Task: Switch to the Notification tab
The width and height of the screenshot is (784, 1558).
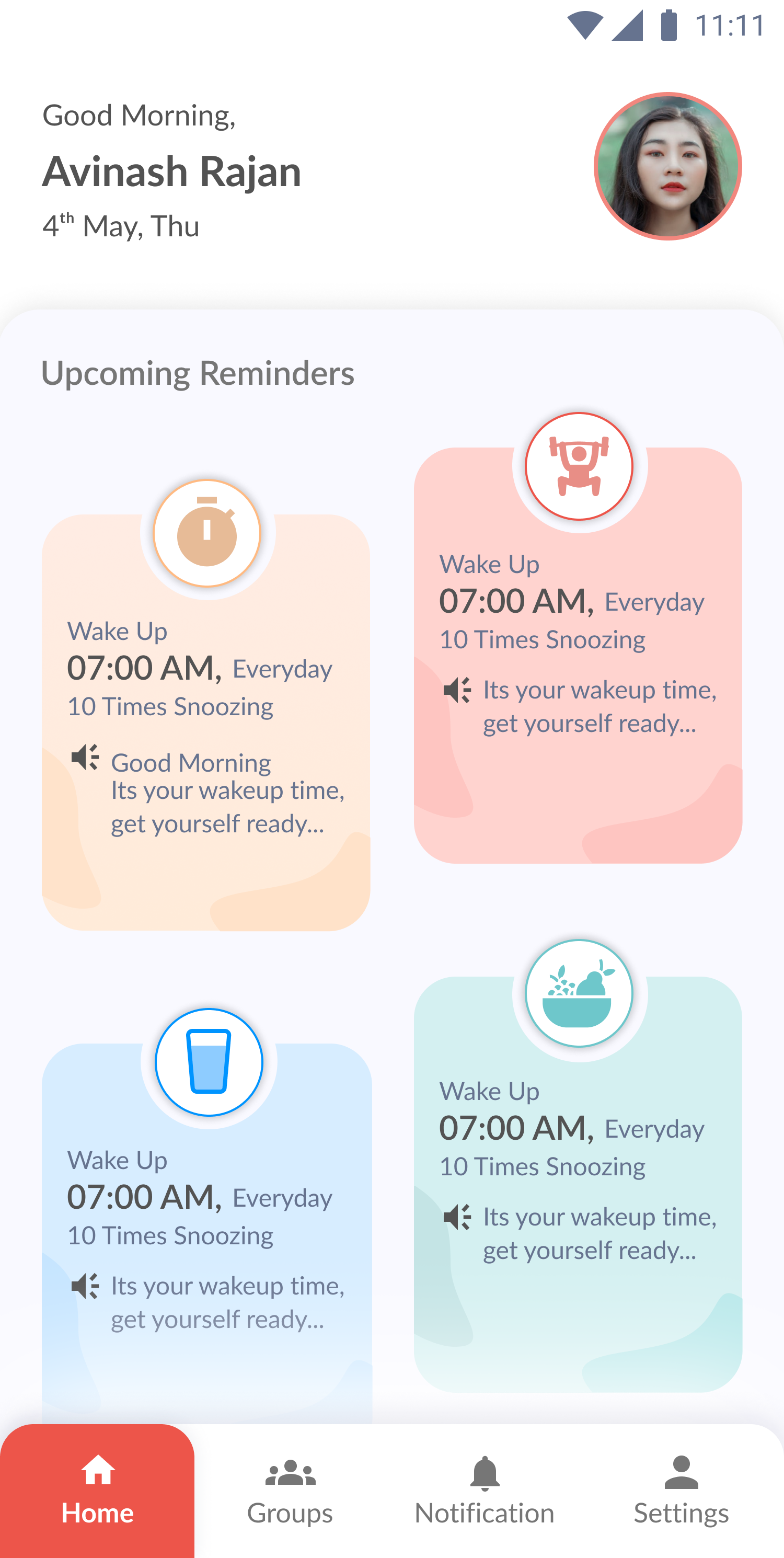Action: [x=484, y=1490]
